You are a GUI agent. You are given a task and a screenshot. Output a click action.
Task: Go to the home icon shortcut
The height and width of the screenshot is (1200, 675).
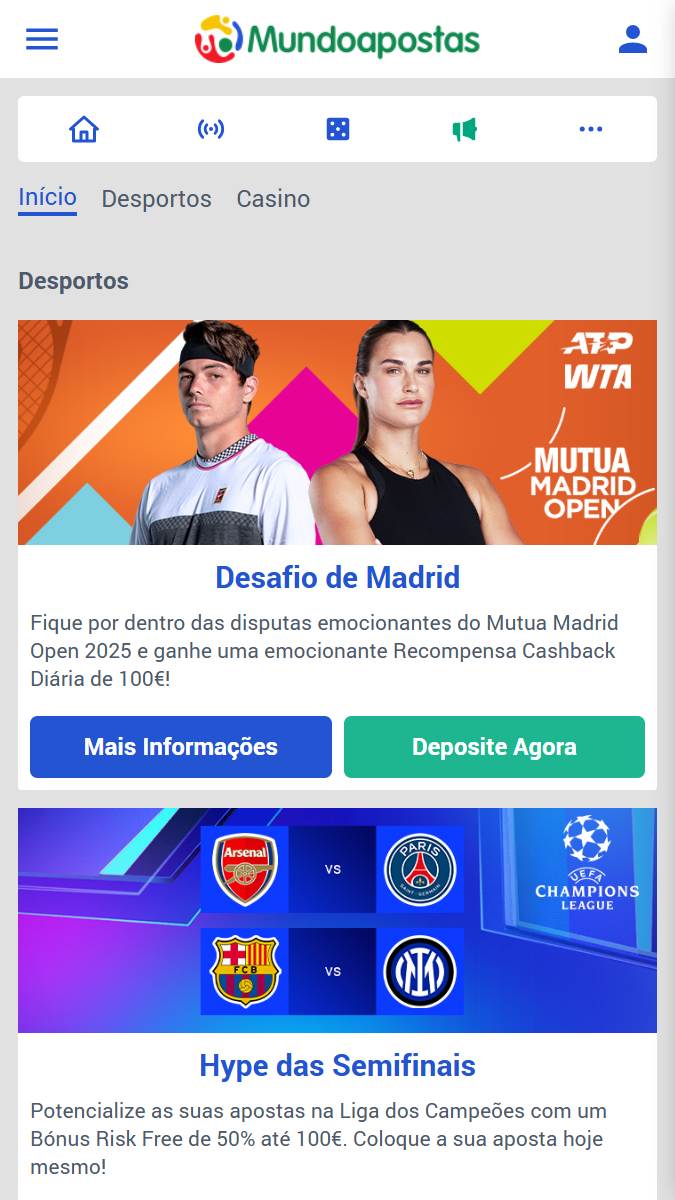pos(84,129)
